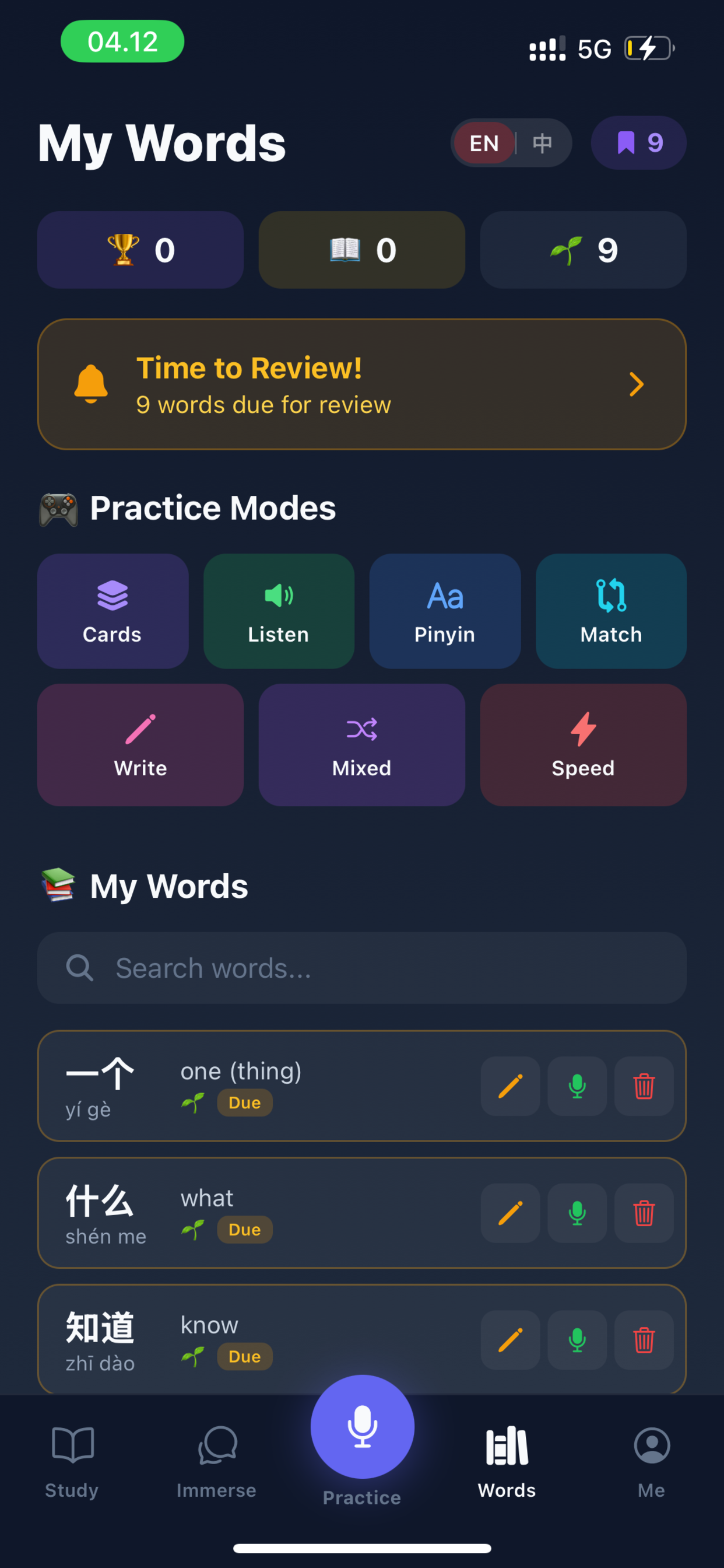This screenshot has height=1568, width=724.
Task: Open the Pinyin practice mode
Action: [x=445, y=611]
